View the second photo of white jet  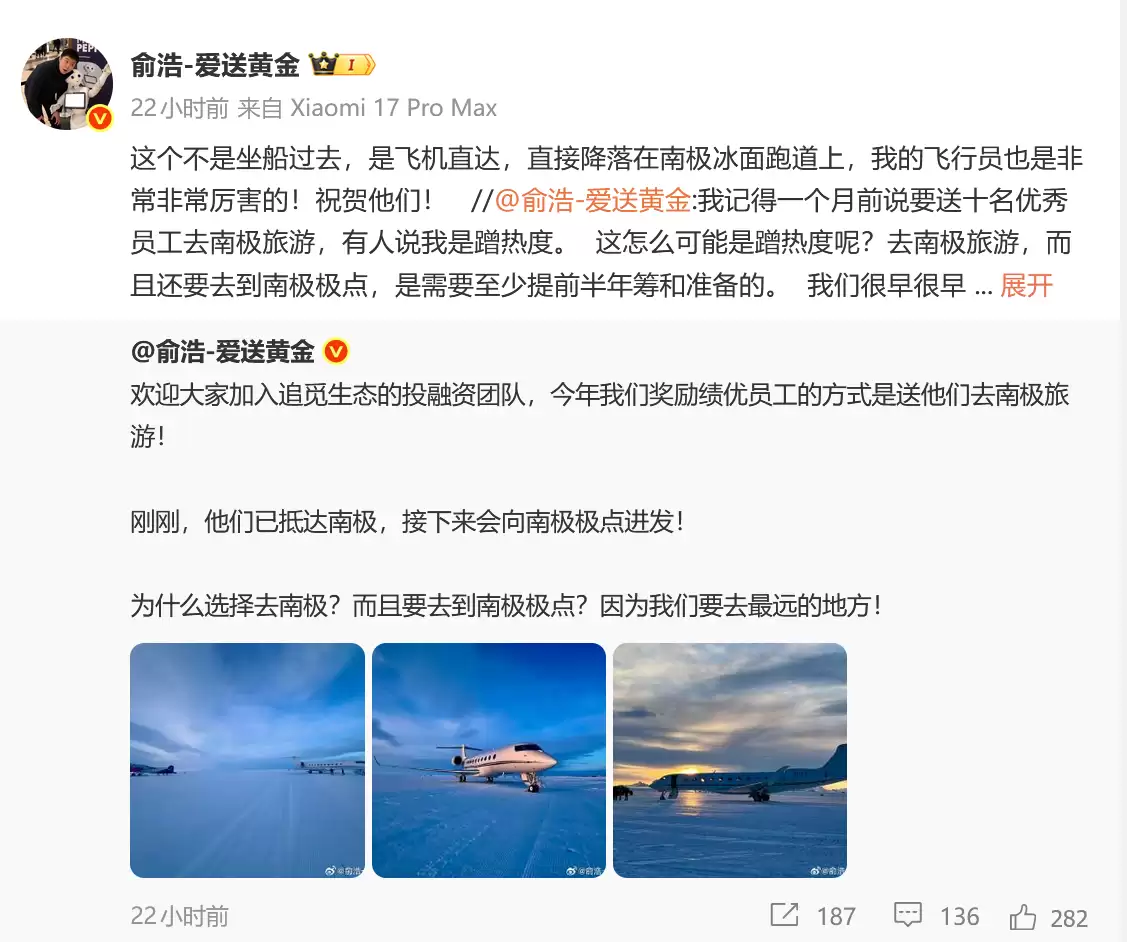tap(489, 760)
